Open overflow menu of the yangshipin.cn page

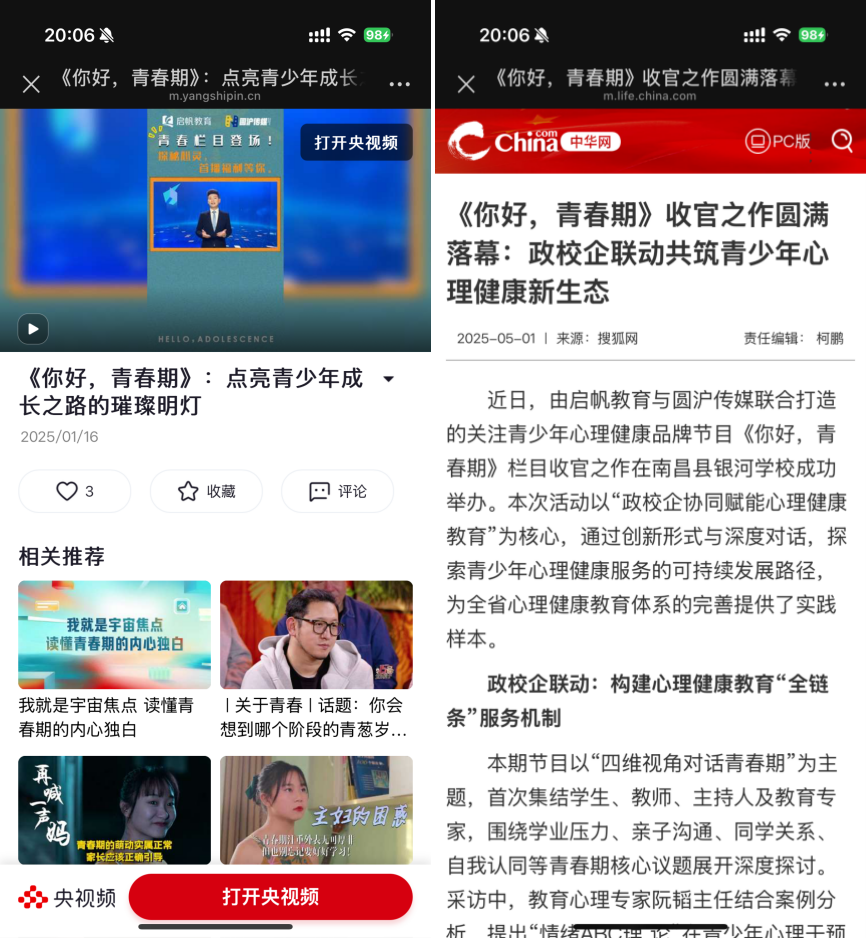coord(400,84)
